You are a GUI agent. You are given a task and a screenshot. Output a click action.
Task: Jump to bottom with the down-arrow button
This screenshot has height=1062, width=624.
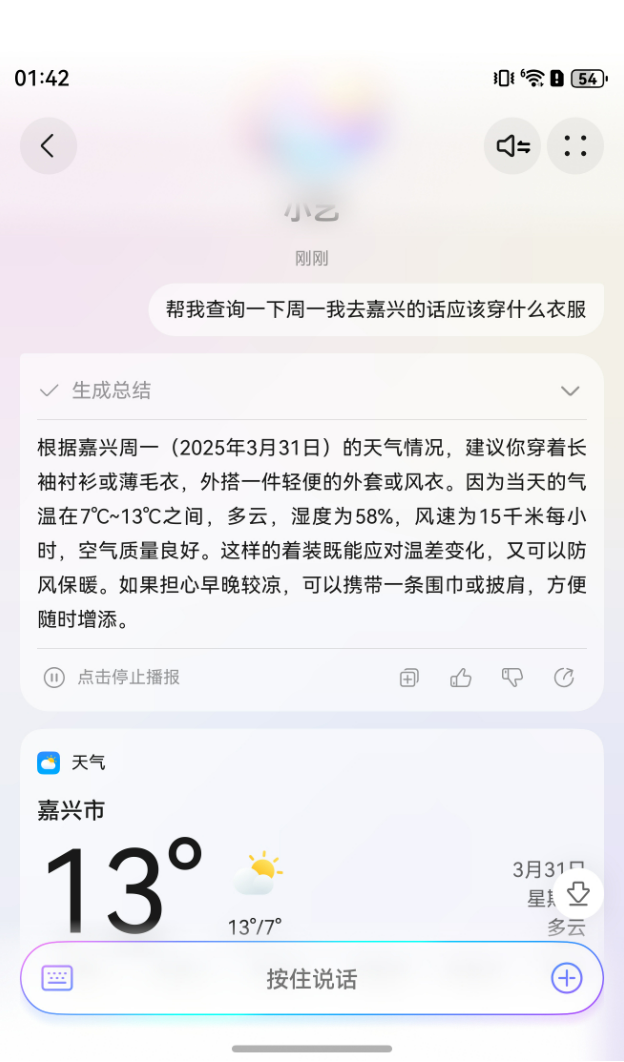[577, 893]
